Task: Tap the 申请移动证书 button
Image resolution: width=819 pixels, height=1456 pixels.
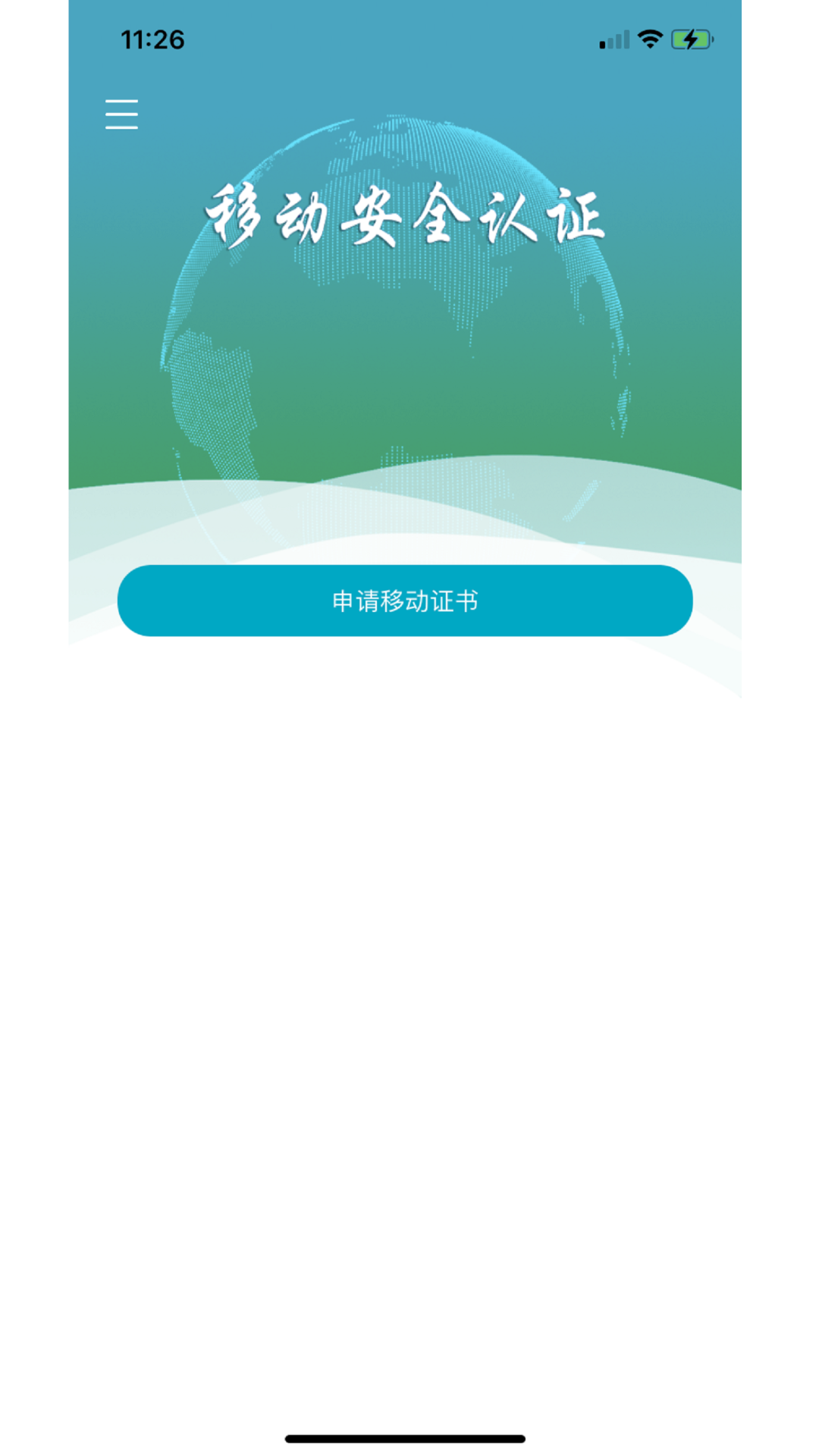Action: (405, 601)
